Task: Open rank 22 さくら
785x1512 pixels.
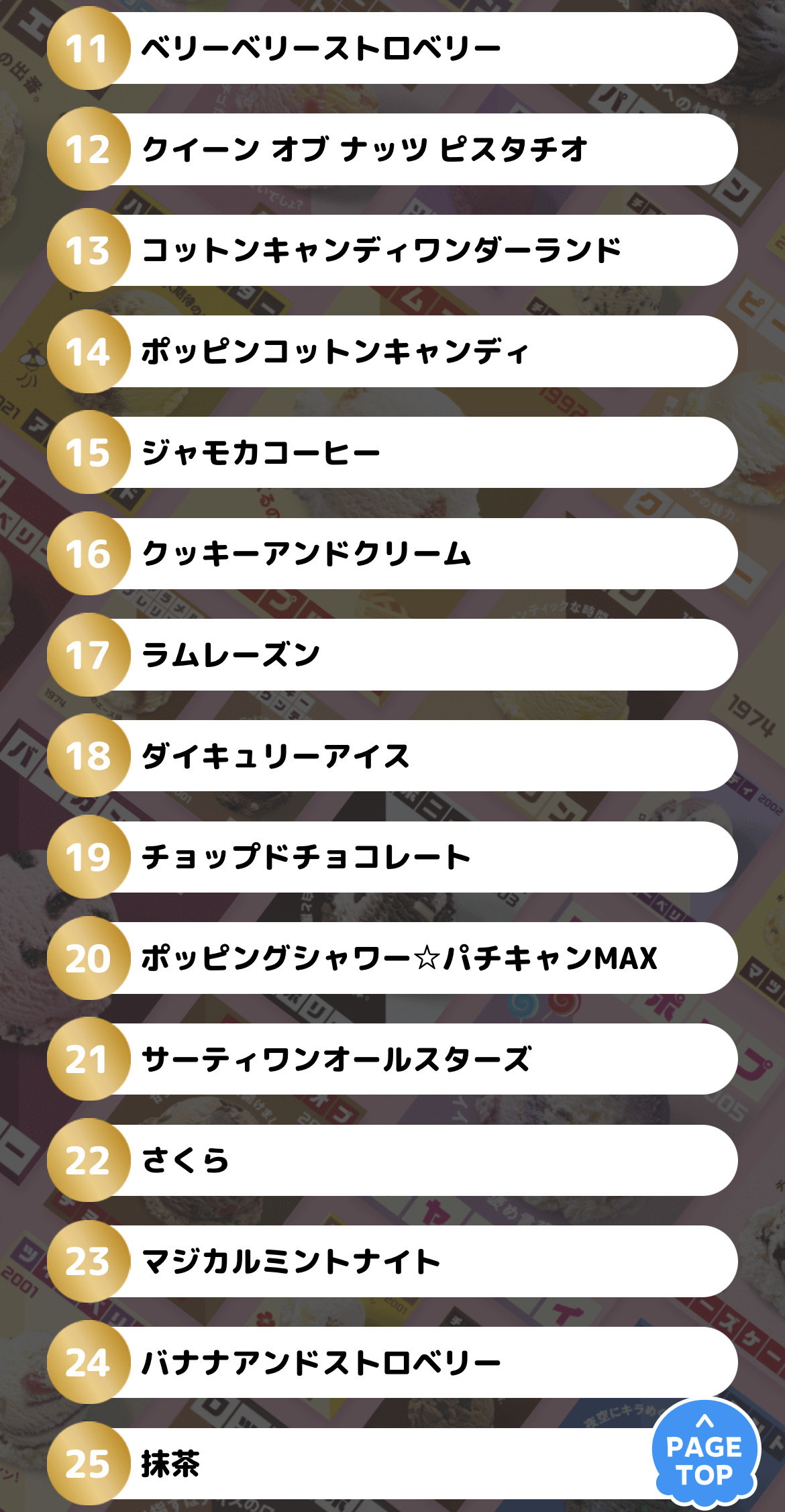Action: (392, 1160)
